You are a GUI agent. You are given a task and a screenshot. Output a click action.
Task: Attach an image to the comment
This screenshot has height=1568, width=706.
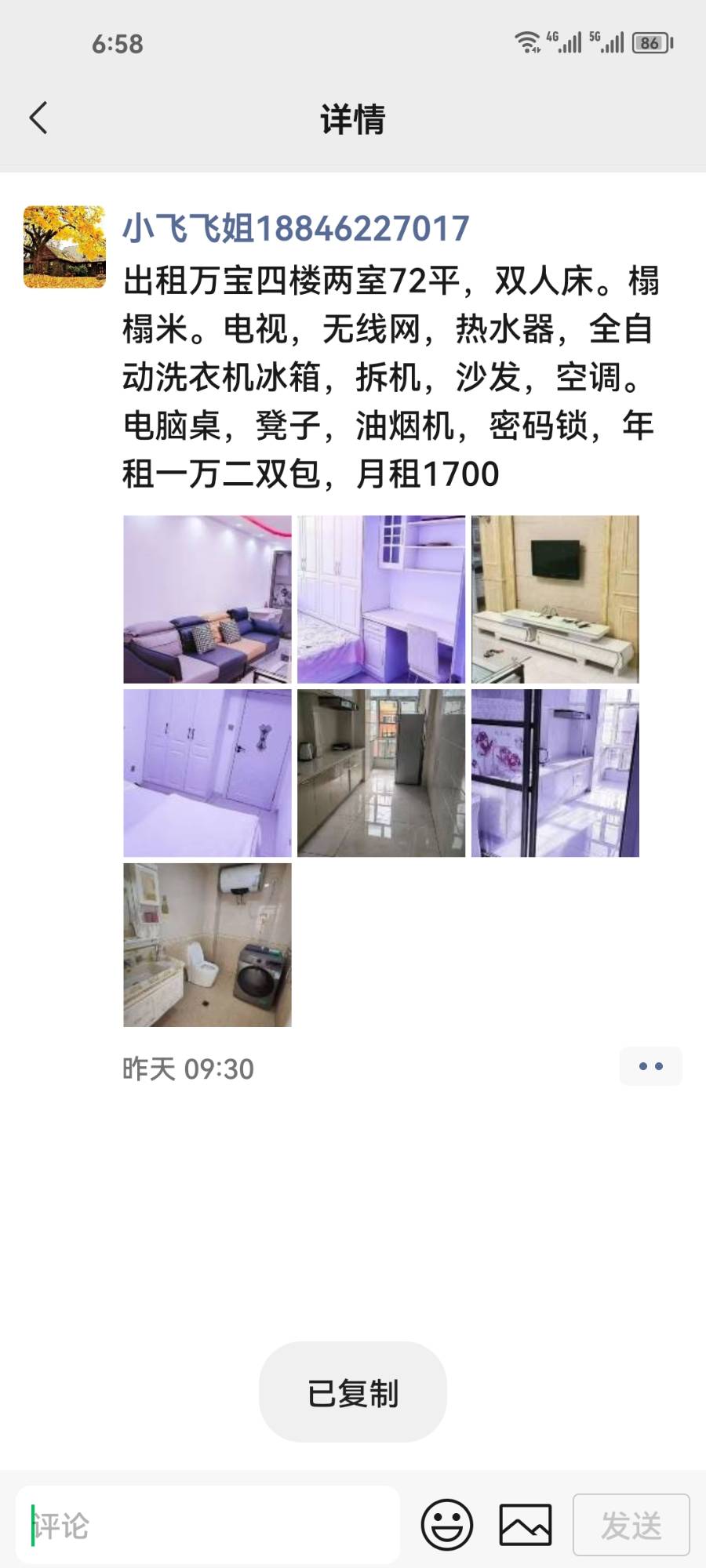pos(526,1525)
